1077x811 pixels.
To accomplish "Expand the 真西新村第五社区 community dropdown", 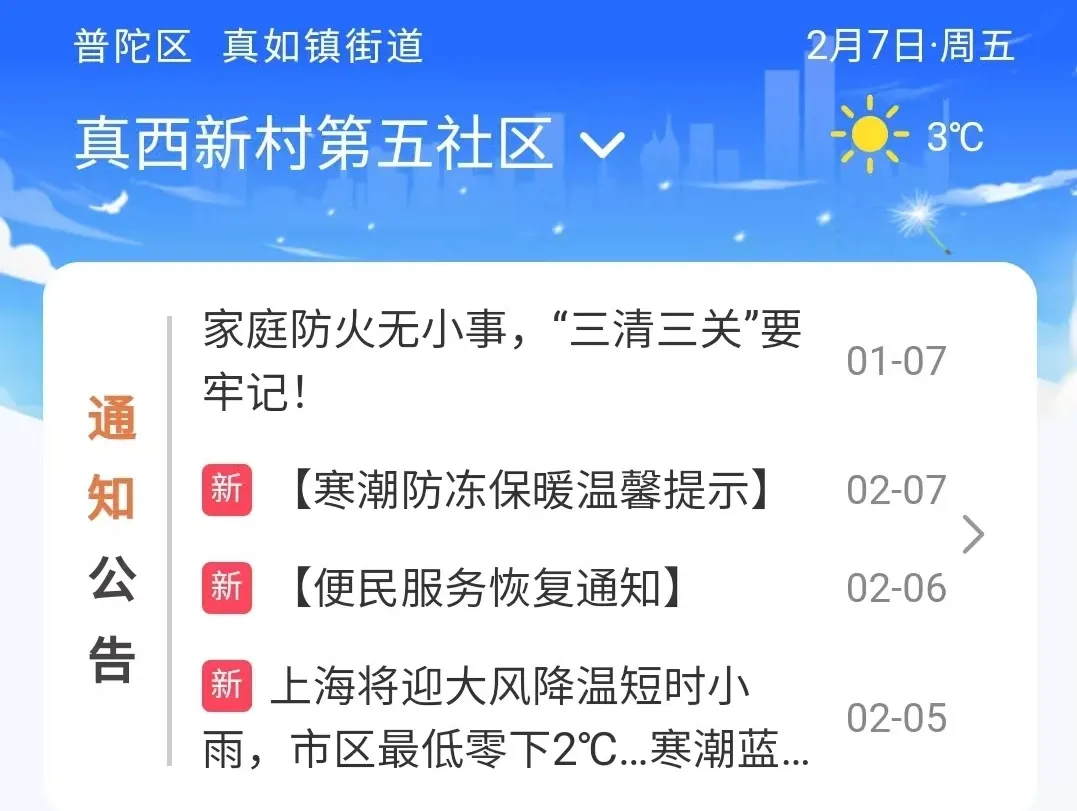I will pyautogui.click(x=603, y=147).
